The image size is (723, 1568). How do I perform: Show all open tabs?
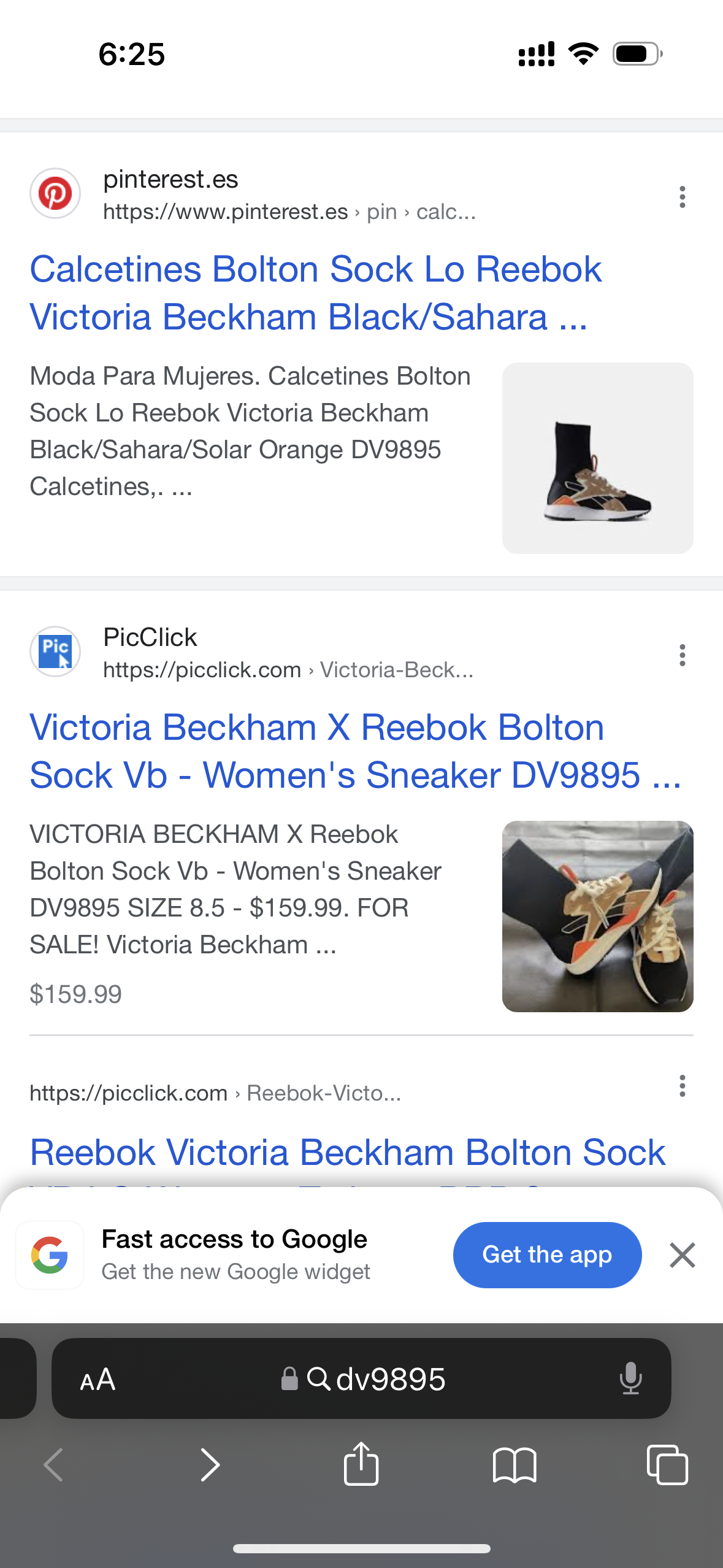pyautogui.click(x=667, y=1464)
